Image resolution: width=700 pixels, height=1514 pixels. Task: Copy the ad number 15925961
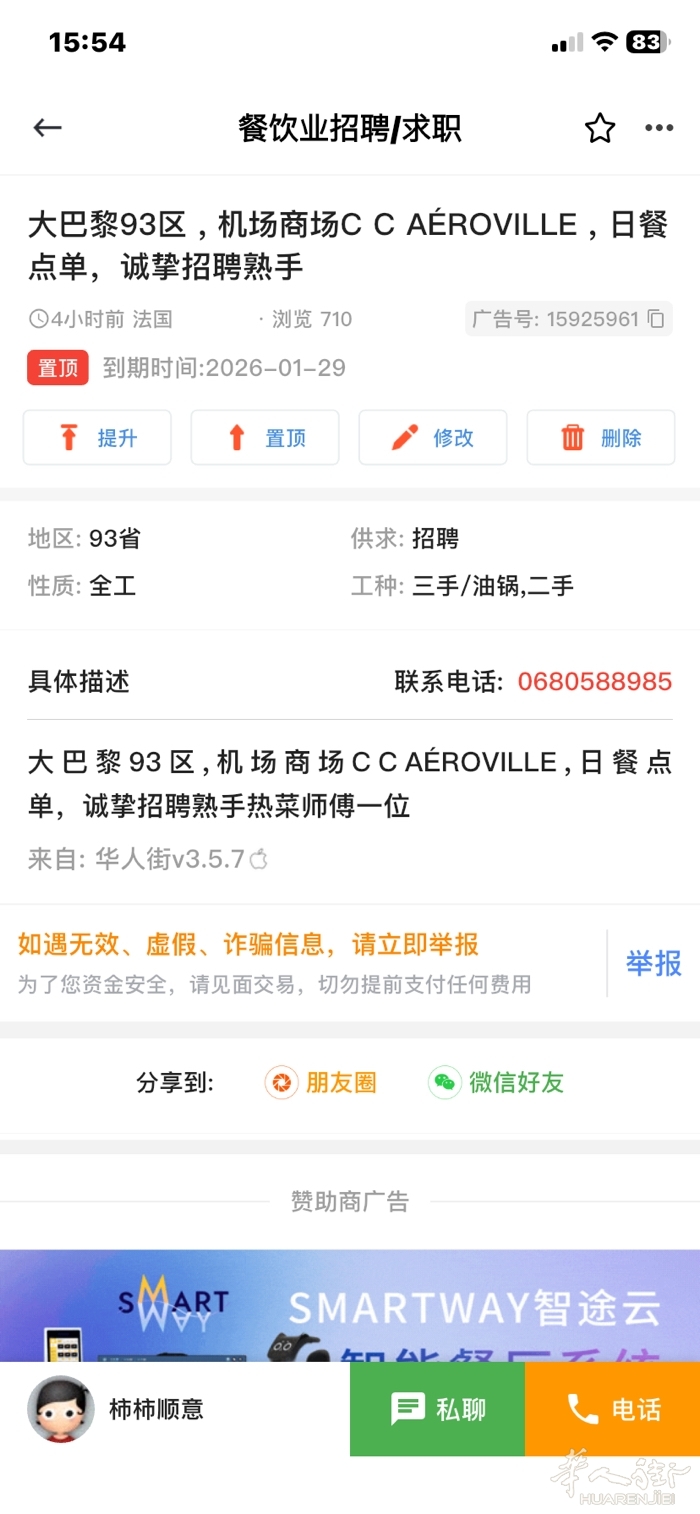click(656, 319)
